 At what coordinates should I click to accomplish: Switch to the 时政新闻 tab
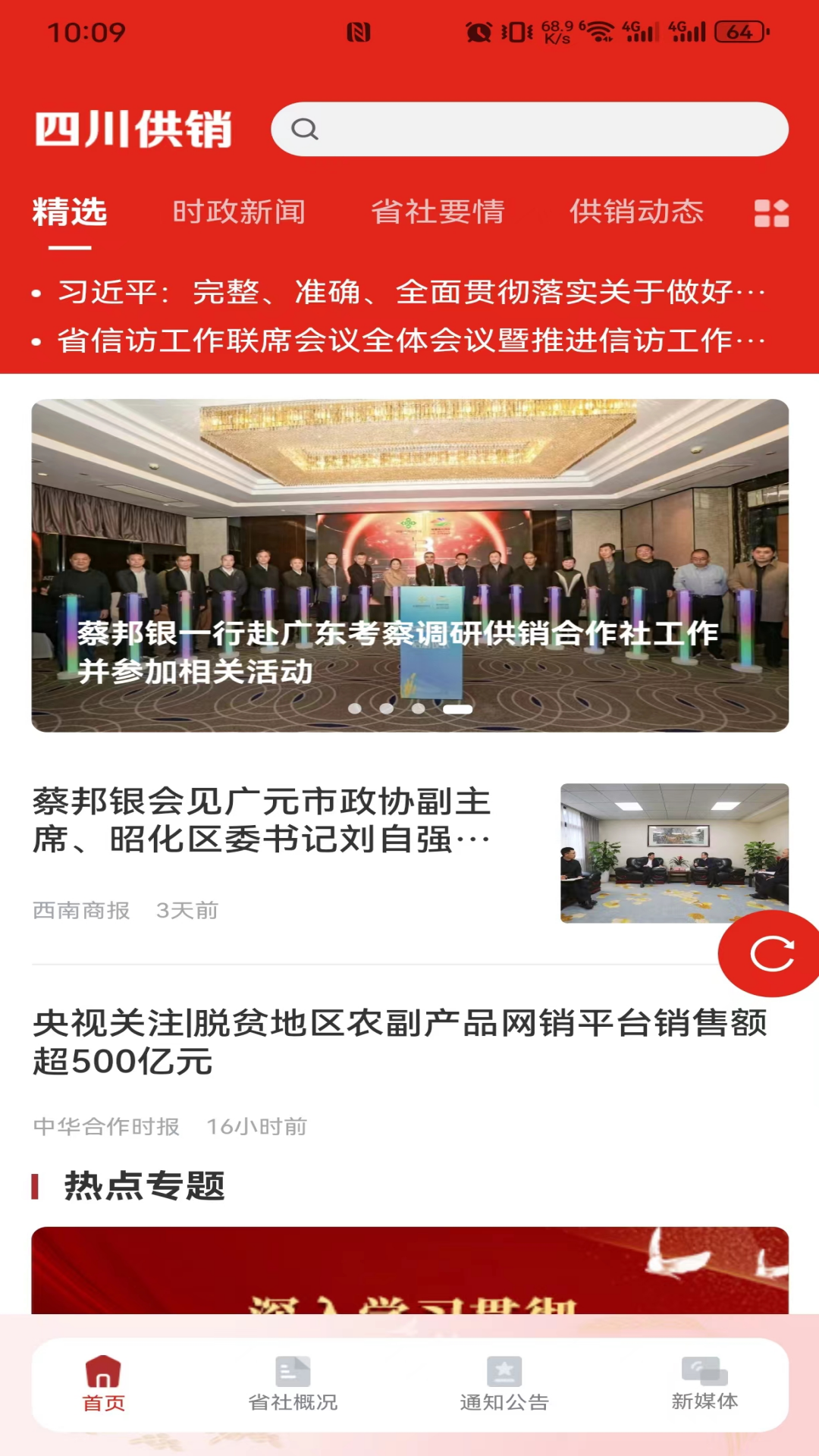pos(240,213)
